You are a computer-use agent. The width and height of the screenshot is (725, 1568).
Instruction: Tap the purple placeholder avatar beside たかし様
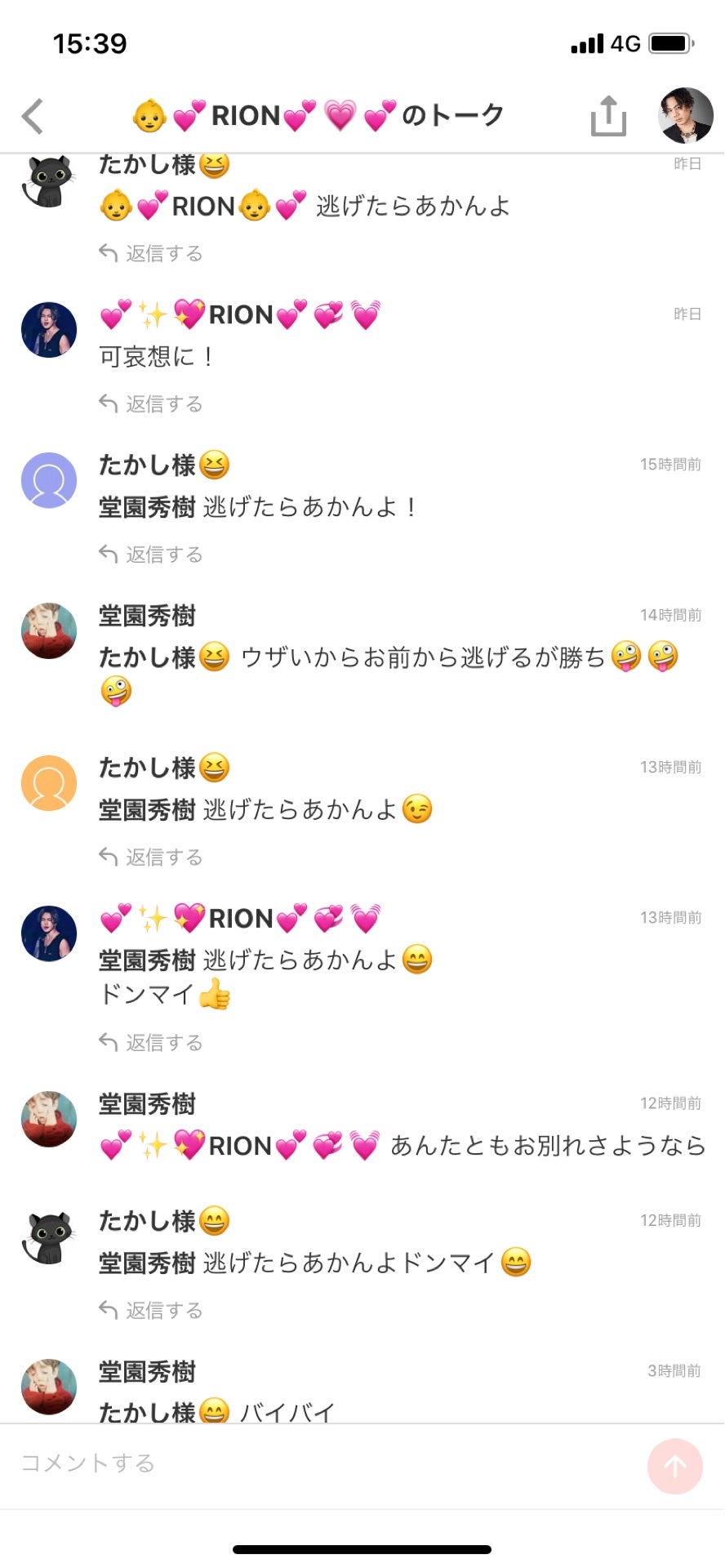pyautogui.click(x=47, y=480)
